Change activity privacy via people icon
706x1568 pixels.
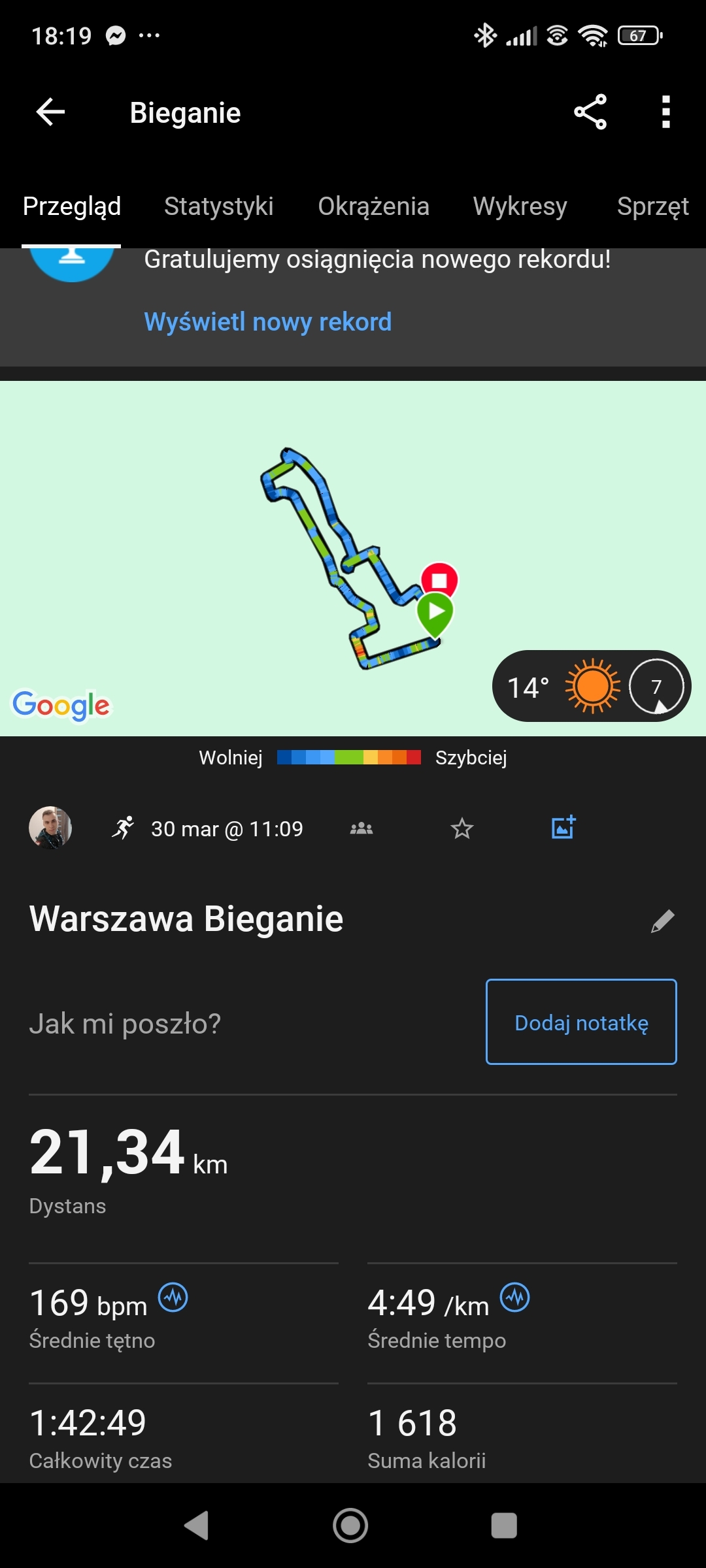click(361, 828)
